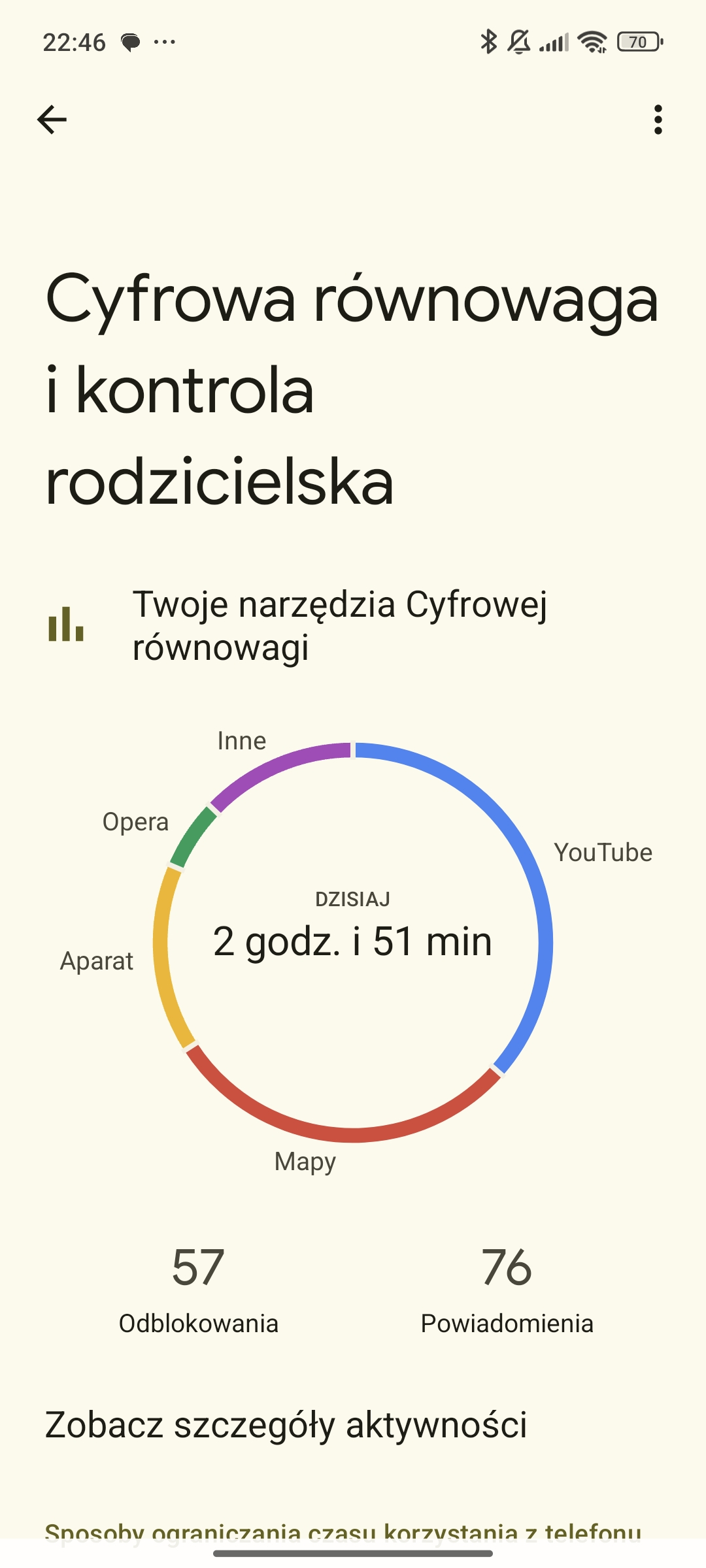This screenshot has width=706, height=1568.
Task: Open the three-dot overflow menu
Action: [658, 120]
